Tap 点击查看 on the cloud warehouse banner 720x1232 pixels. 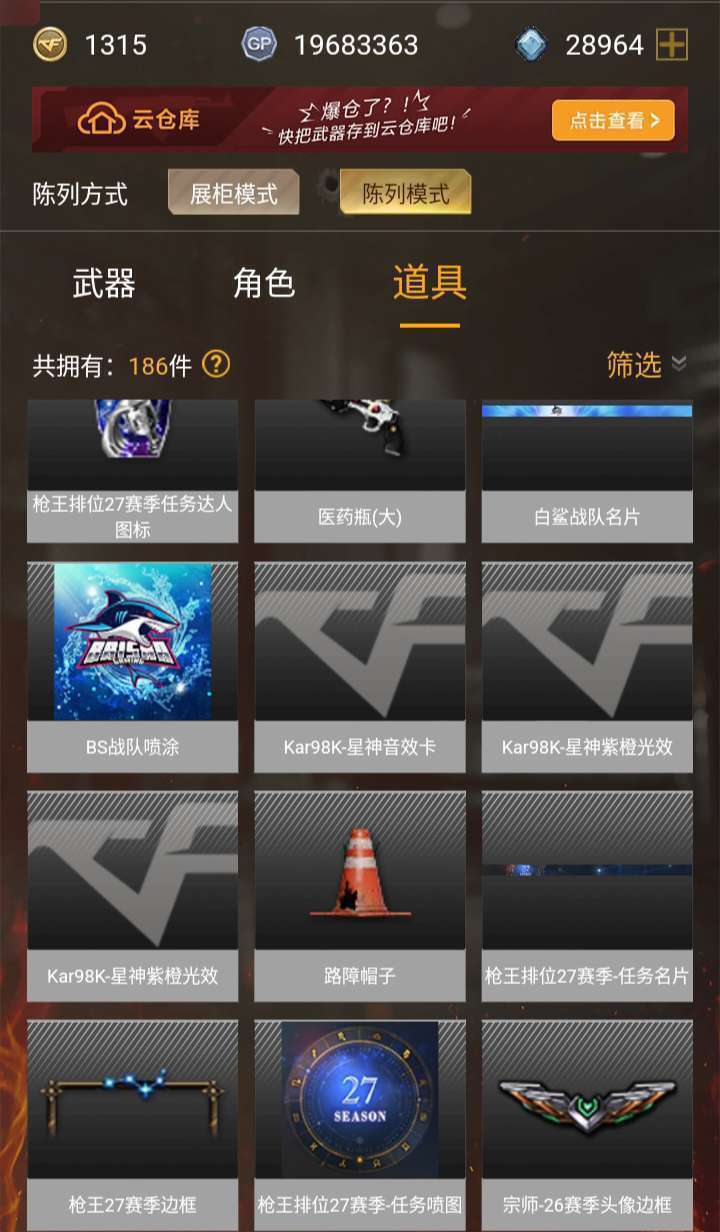613,121
